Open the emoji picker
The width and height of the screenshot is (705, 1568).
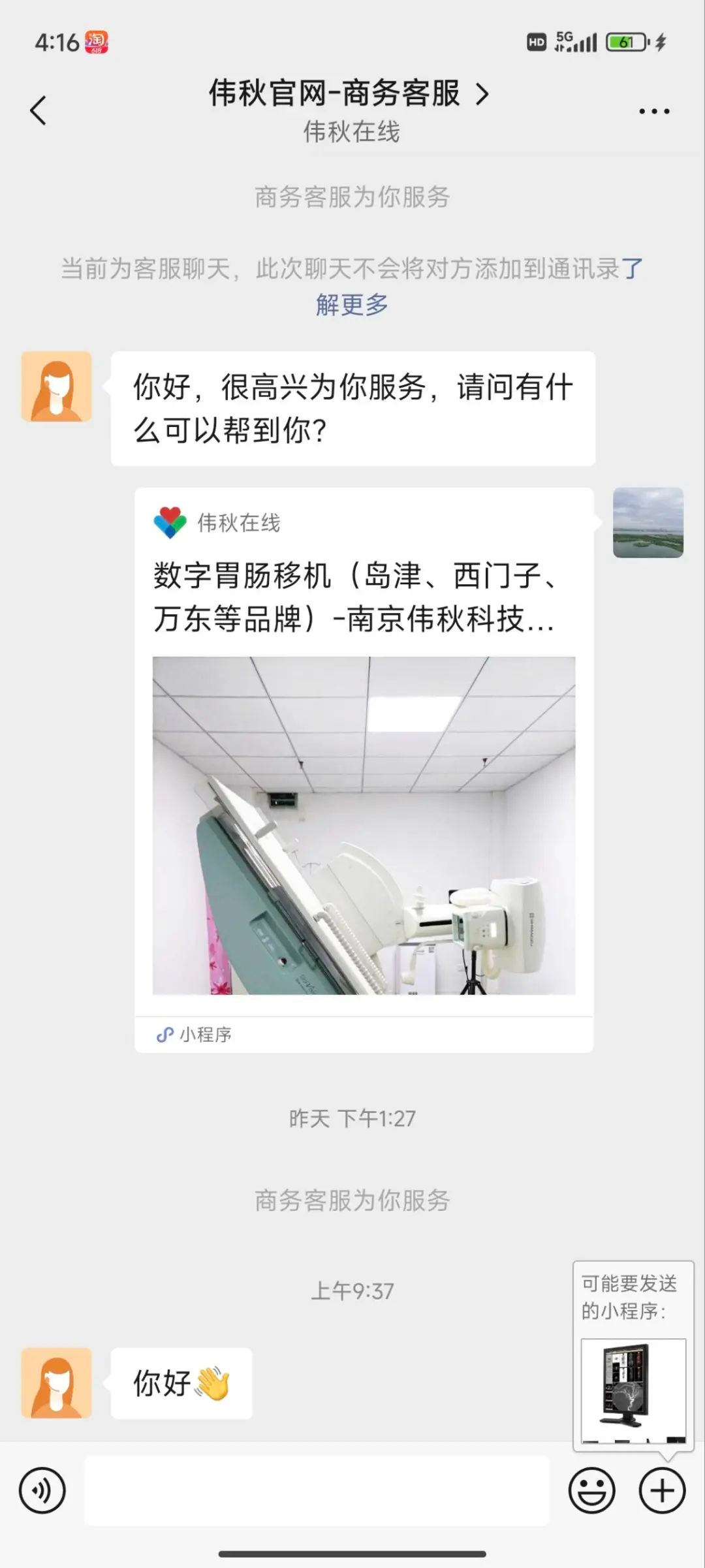(x=591, y=1491)
